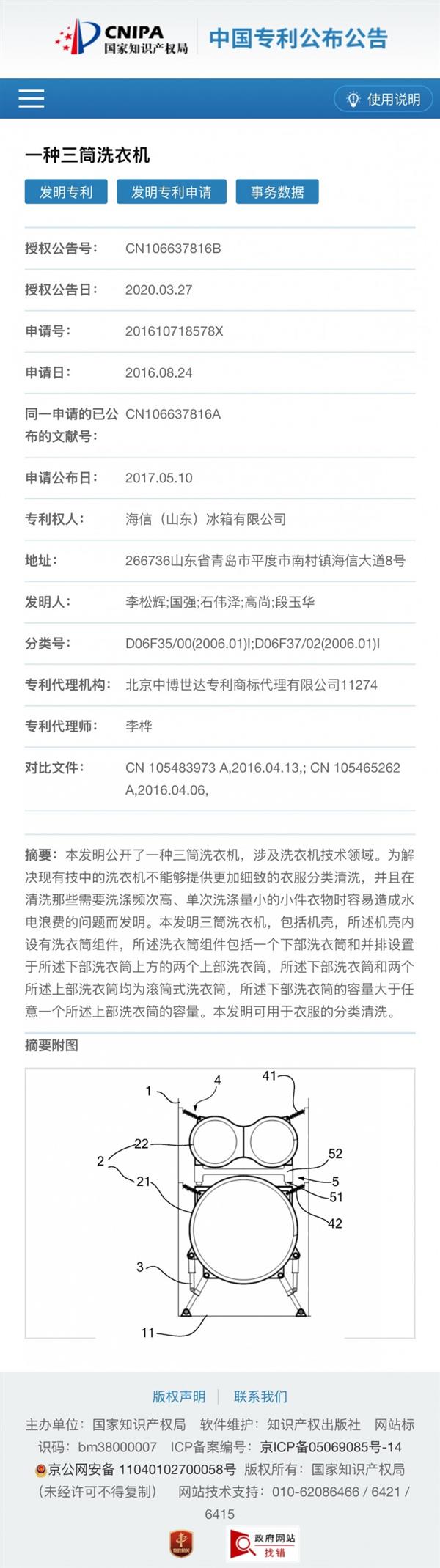The image size is (440, 1568).
Task: Select the 发明专利 button
Action: pyautogui.click(x=66, y=192)
